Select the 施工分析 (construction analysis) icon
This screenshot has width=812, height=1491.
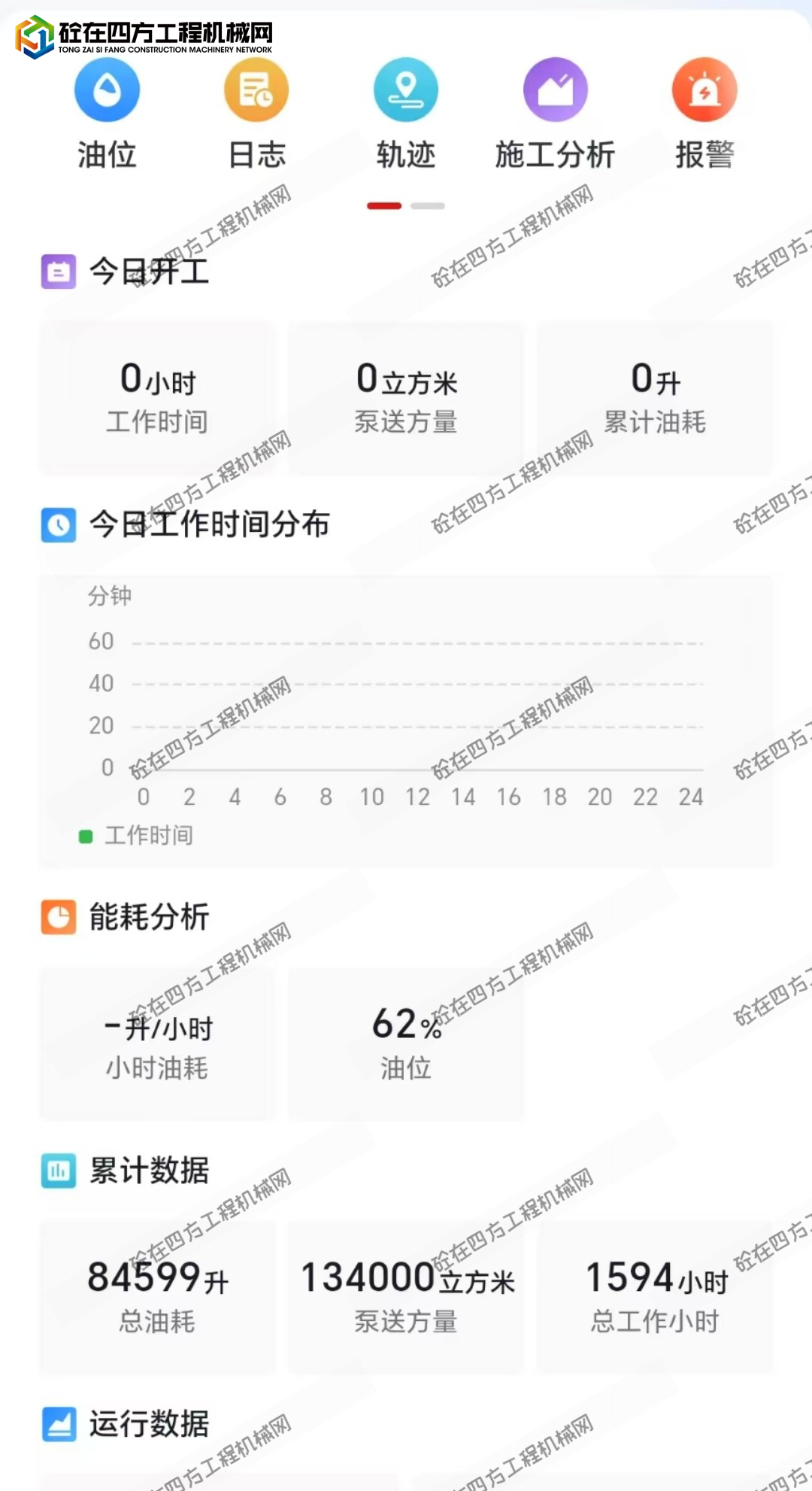click(555, 88)
